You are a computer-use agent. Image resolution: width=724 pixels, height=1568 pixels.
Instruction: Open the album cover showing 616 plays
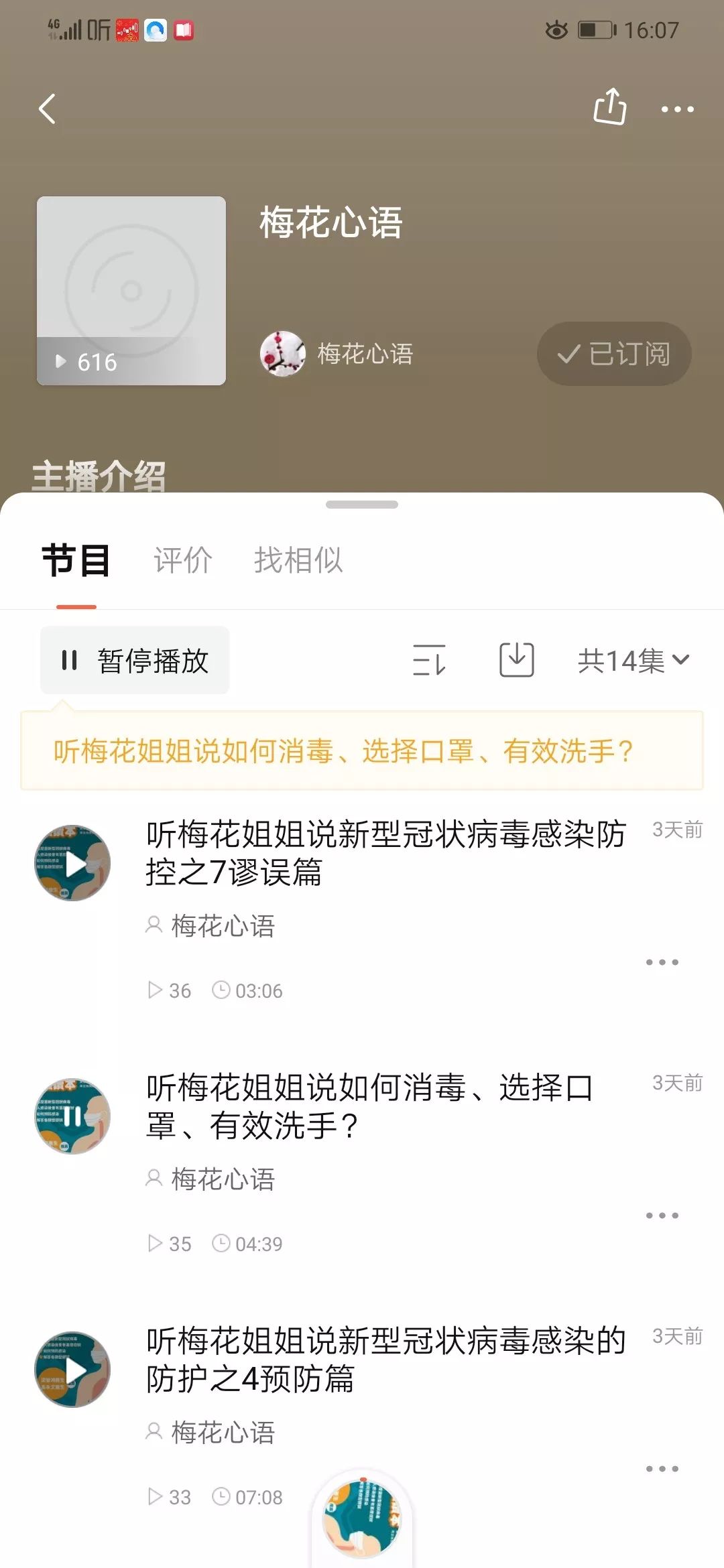pyautogui.click(x=131, y=290)
